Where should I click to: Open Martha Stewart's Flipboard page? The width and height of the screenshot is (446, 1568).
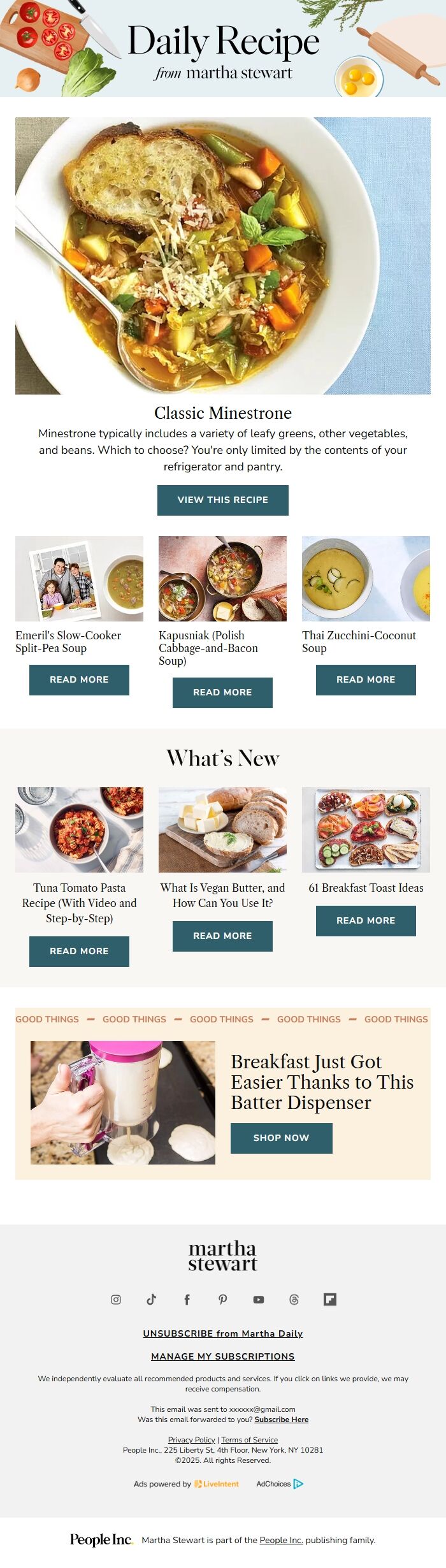pyautogui.click(x=329, y=1300)
